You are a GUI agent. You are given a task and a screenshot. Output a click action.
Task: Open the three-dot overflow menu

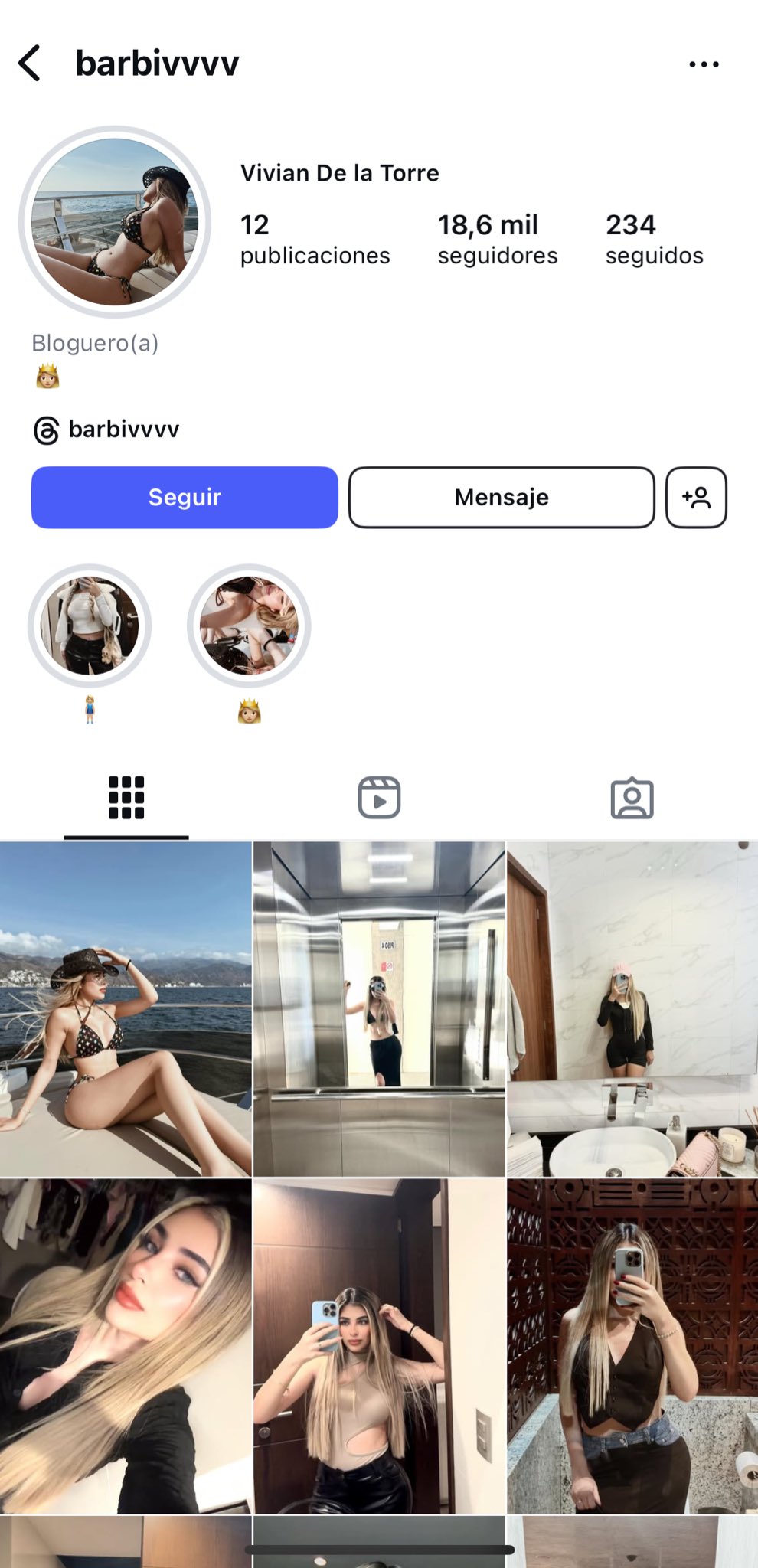(x=704, y=64)
